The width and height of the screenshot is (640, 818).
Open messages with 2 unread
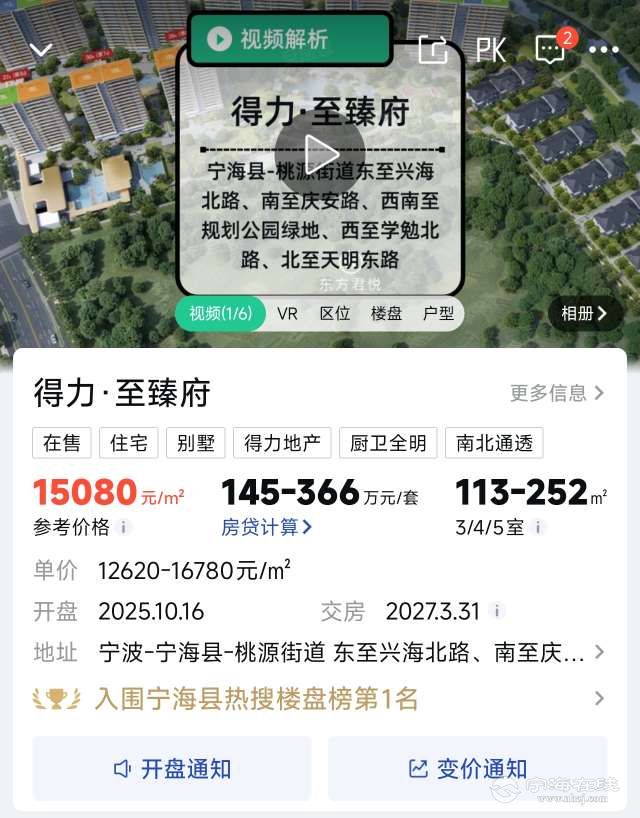[x=551, y=48]
